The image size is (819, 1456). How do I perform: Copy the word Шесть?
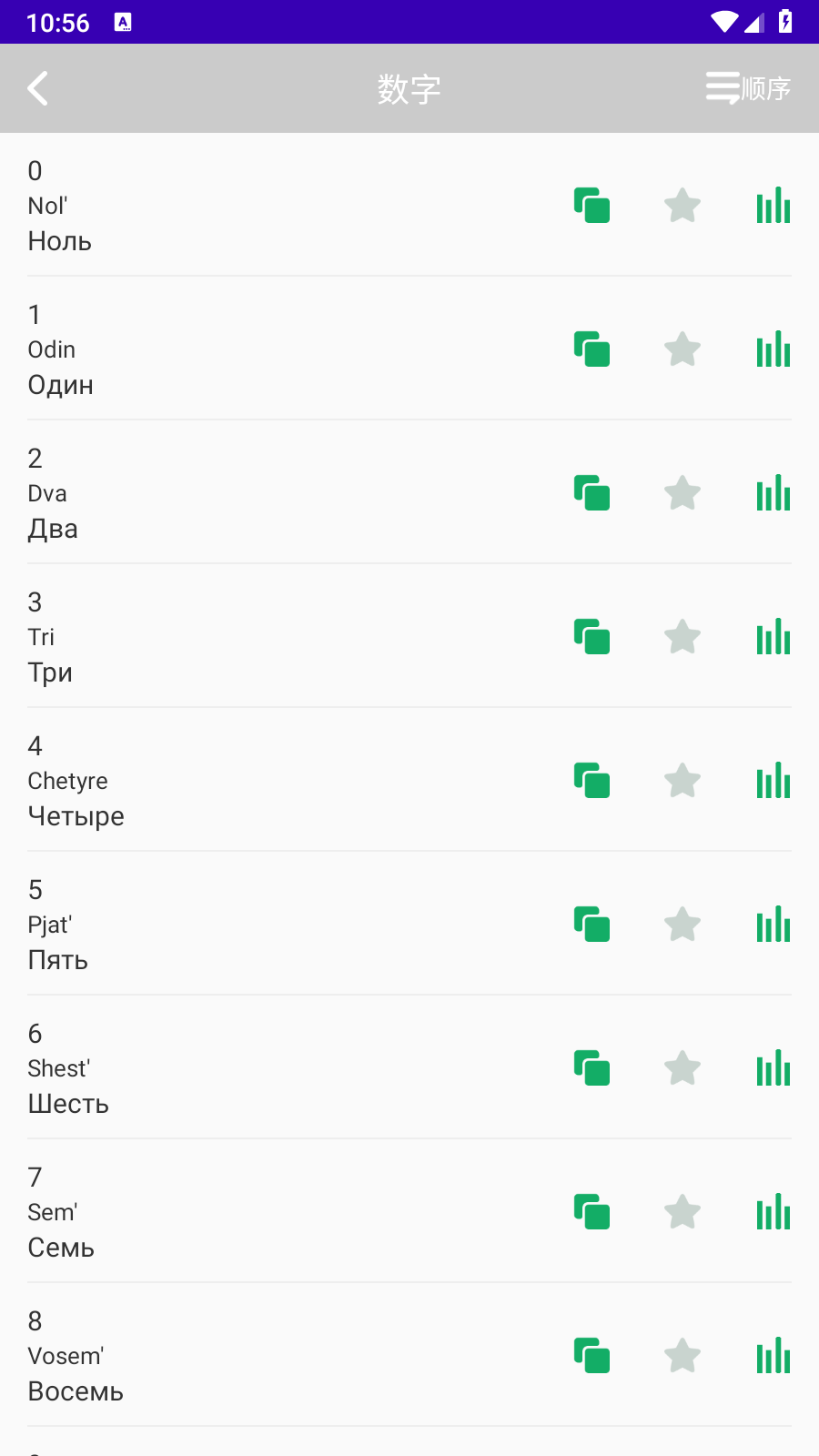[591, 1068]
